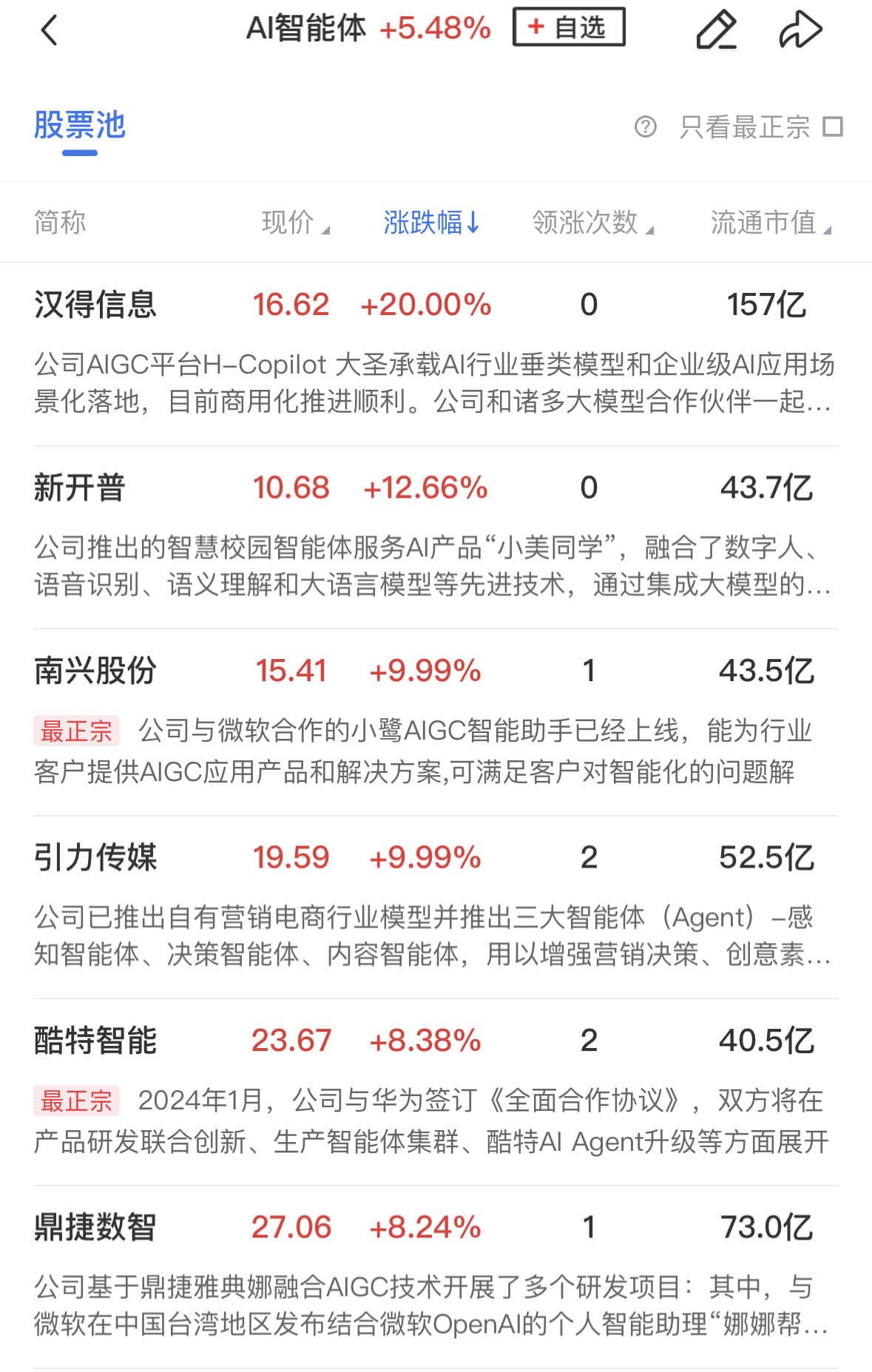The width and height of the screenshot is (872, 1372).
Task: Open the help icon beside 只看最正宗
Action: (645, 127)
